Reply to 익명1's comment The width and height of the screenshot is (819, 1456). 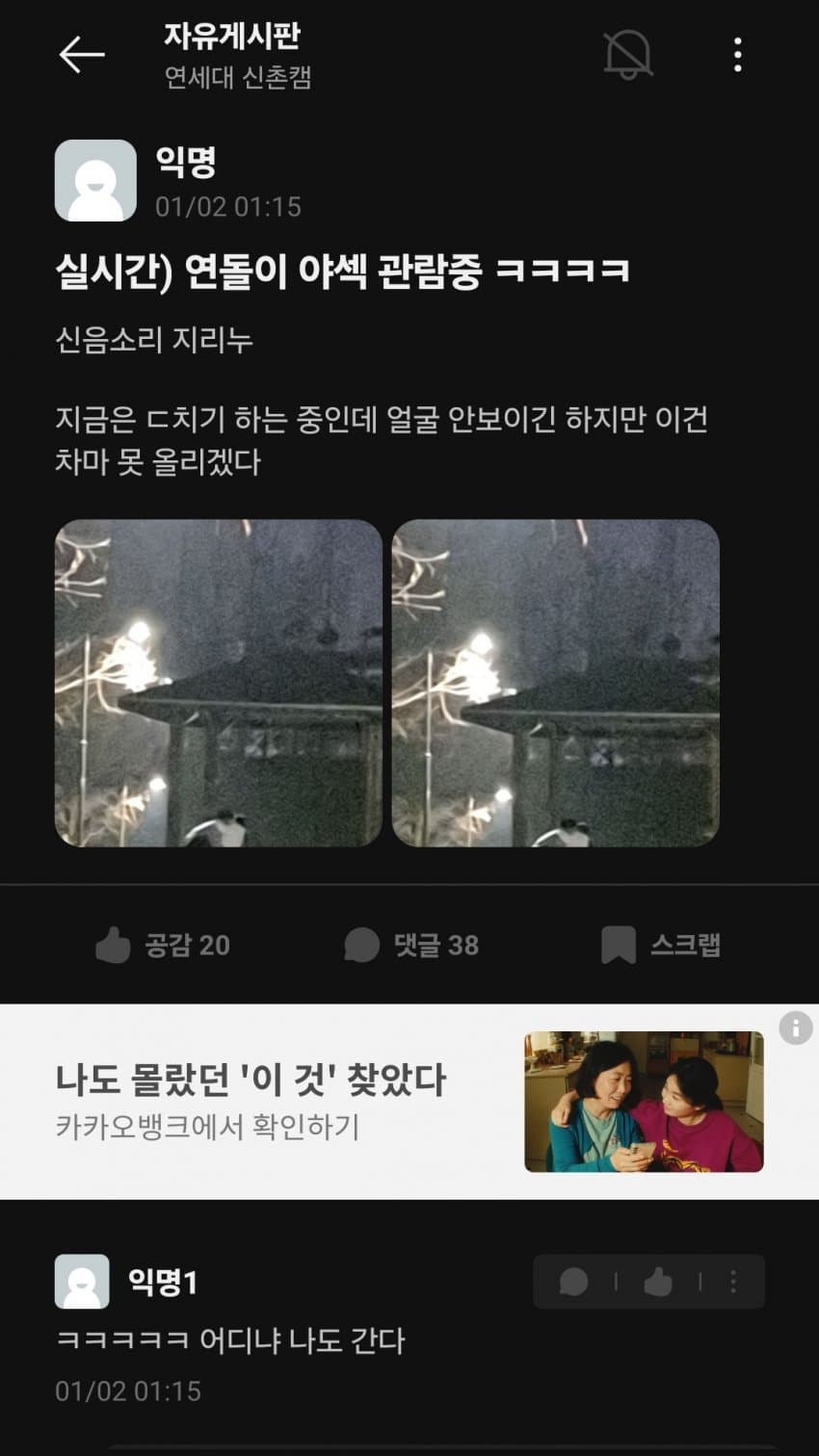point(574,1282)
